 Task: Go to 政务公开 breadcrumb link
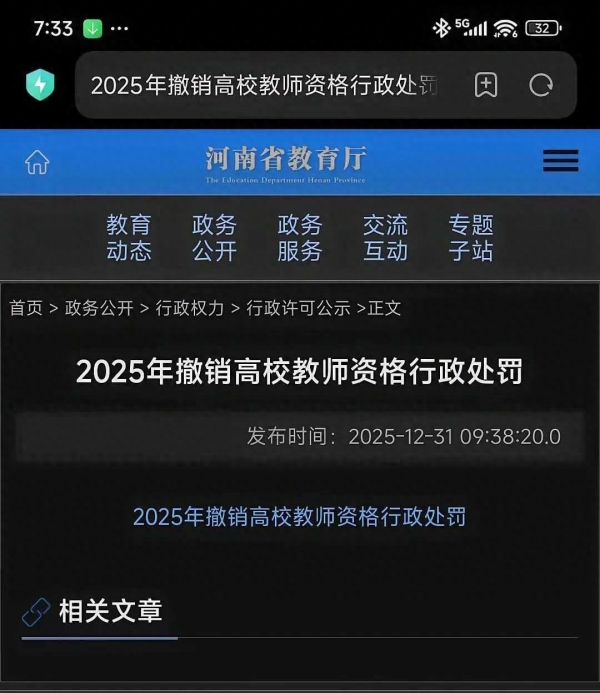pyautogui.click(x=99, y=308)
